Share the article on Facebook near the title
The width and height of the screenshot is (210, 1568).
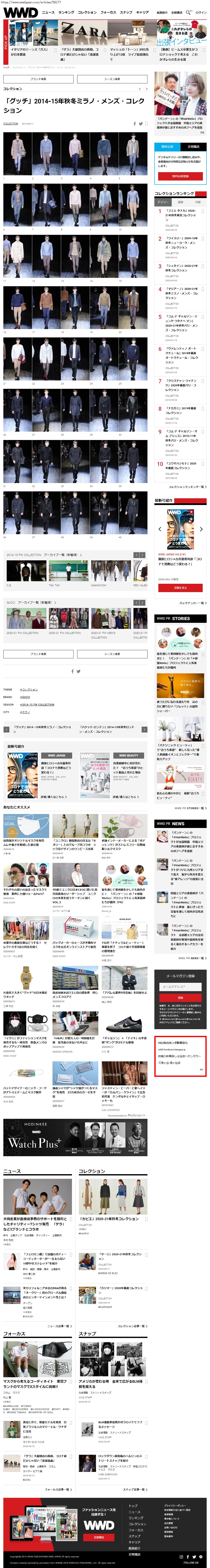134,123
